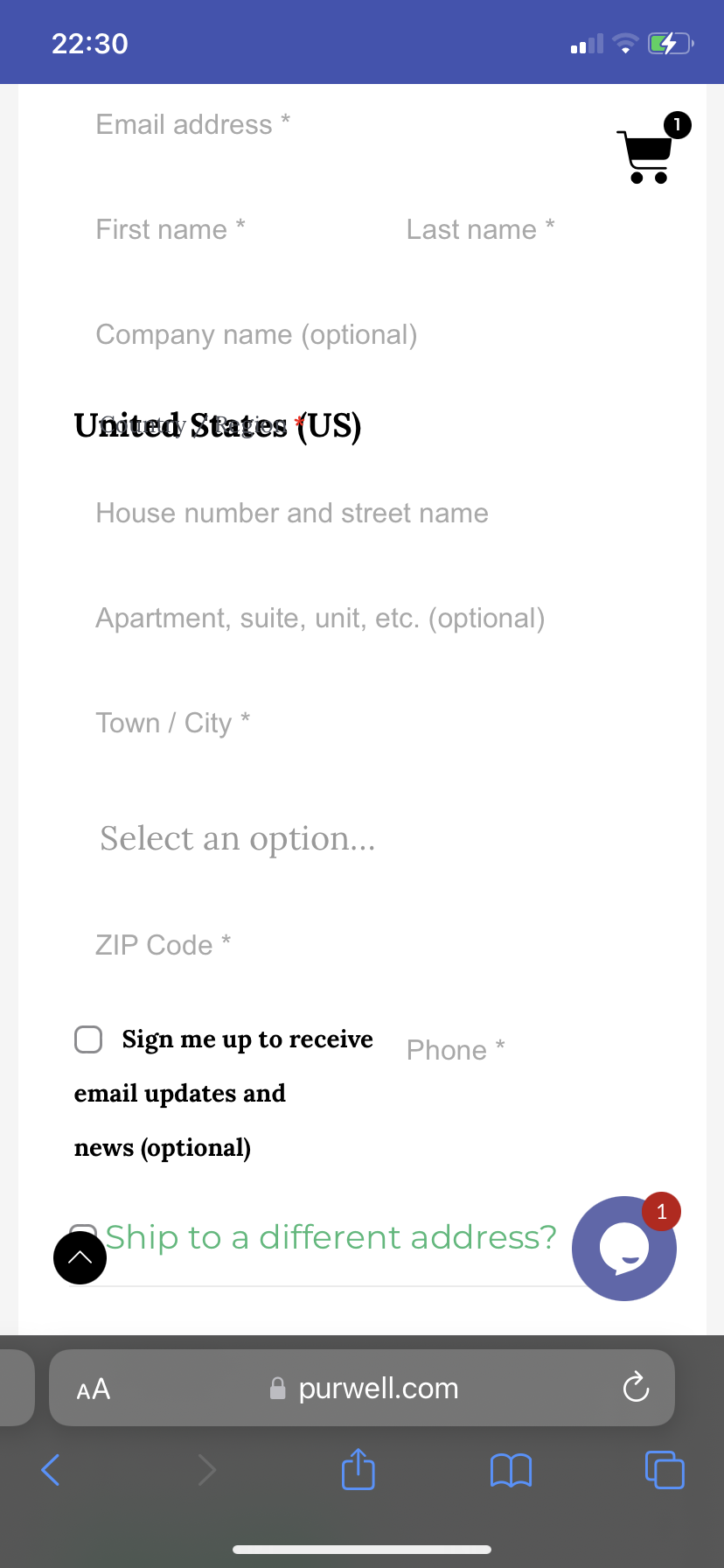
Task: Open the shopping cart
Action: pos(647,154)
